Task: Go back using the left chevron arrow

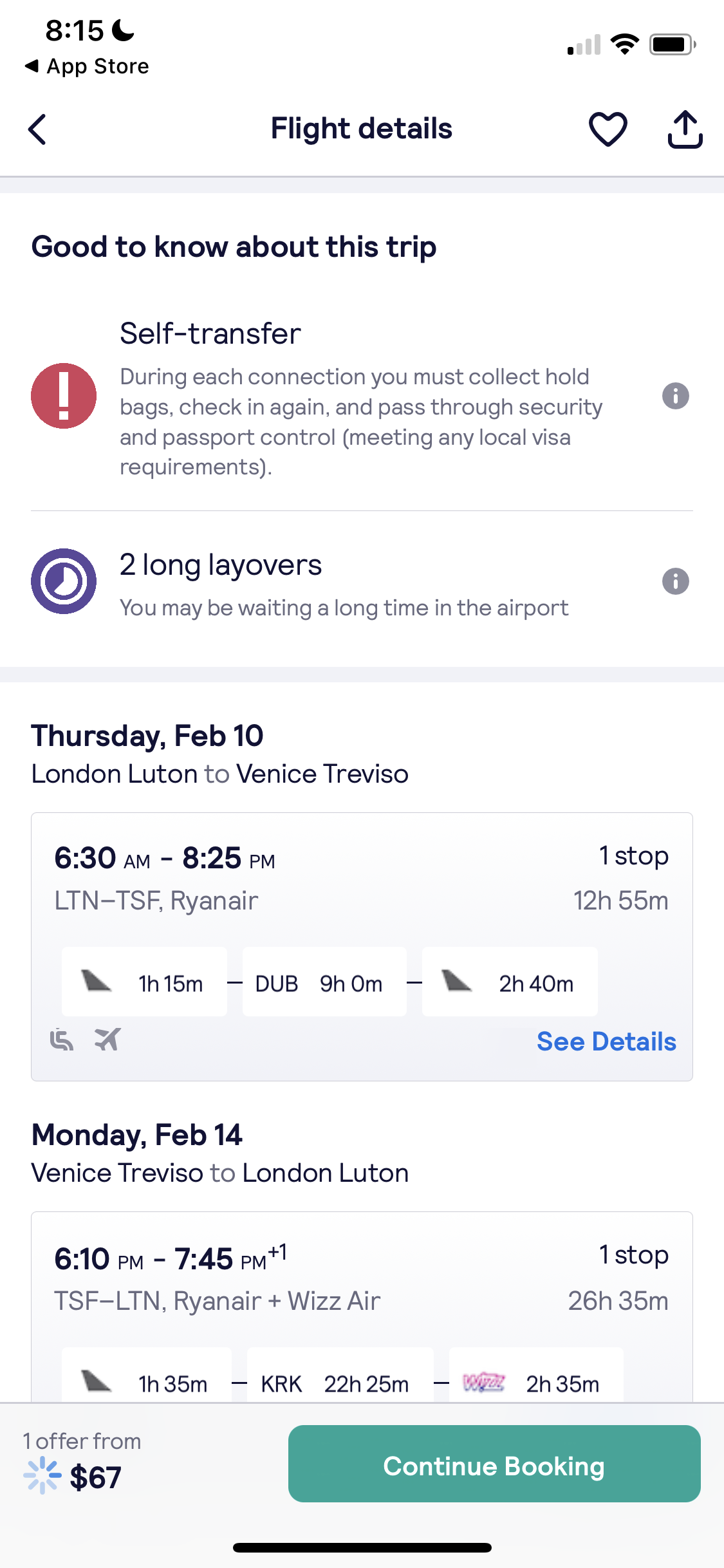Action: [37, 128]
